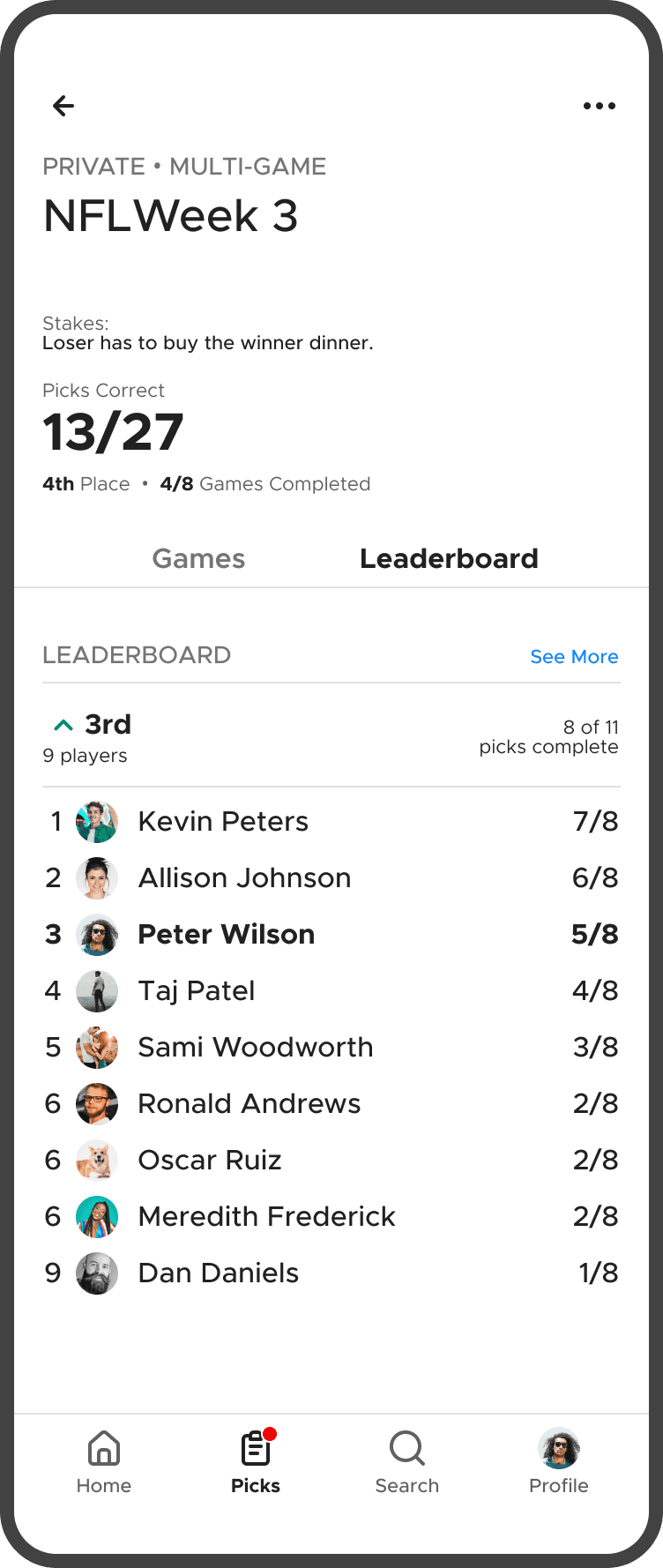The height and width of the screenshot is (1568, 663).
Task: Open Meredith Frederick's row
Action: 266,1216
